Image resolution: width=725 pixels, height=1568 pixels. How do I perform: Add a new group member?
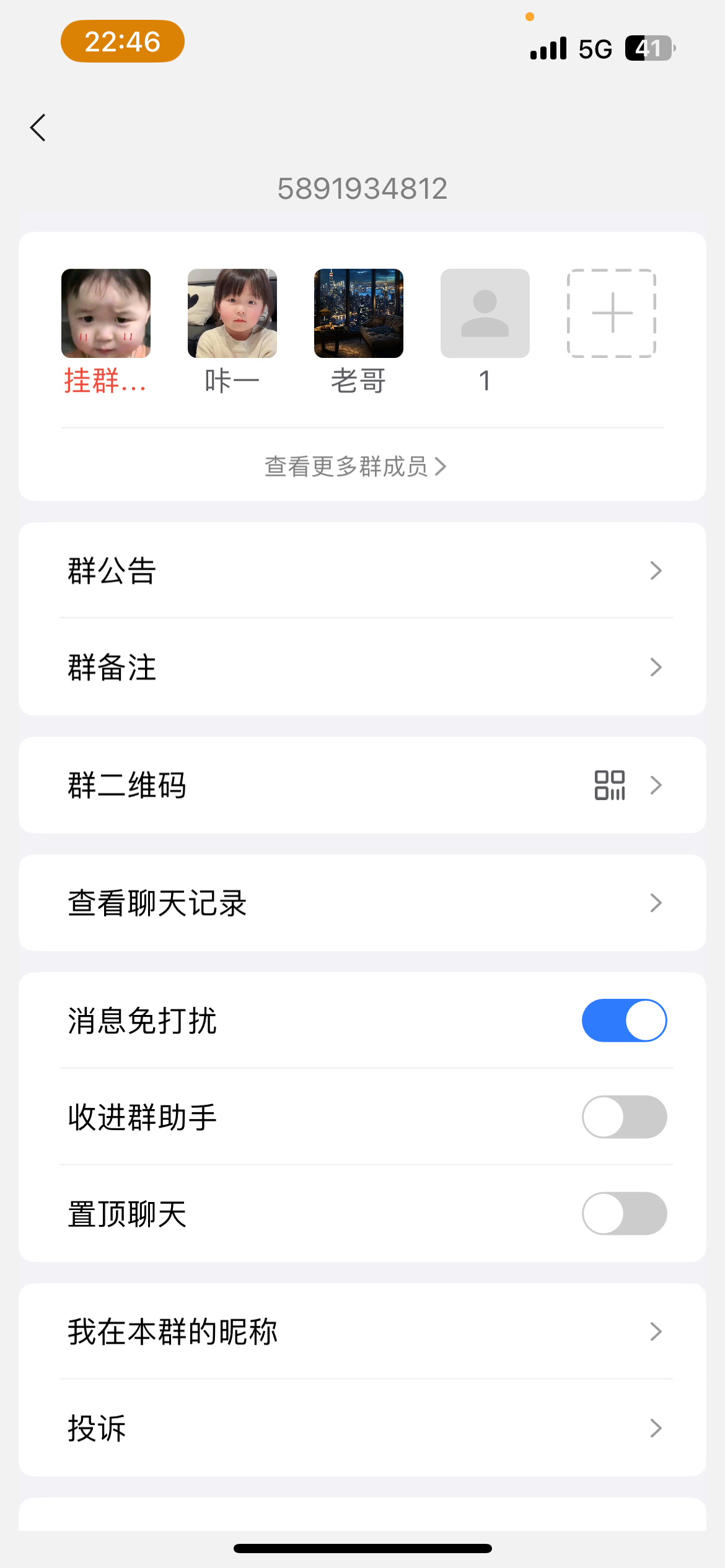click(612, 313)
